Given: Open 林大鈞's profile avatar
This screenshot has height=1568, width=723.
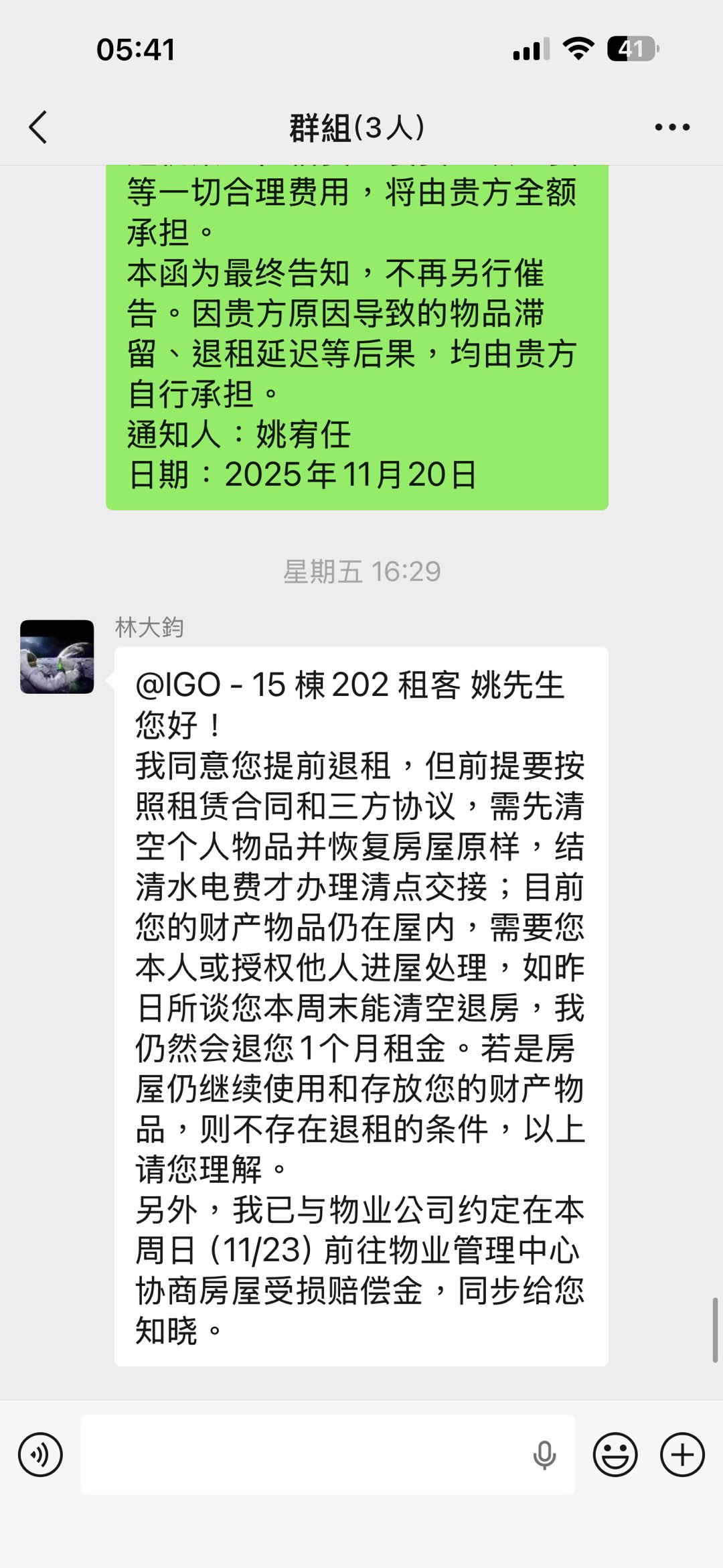Looking at the screenshot, I should (x=57, y=656).
